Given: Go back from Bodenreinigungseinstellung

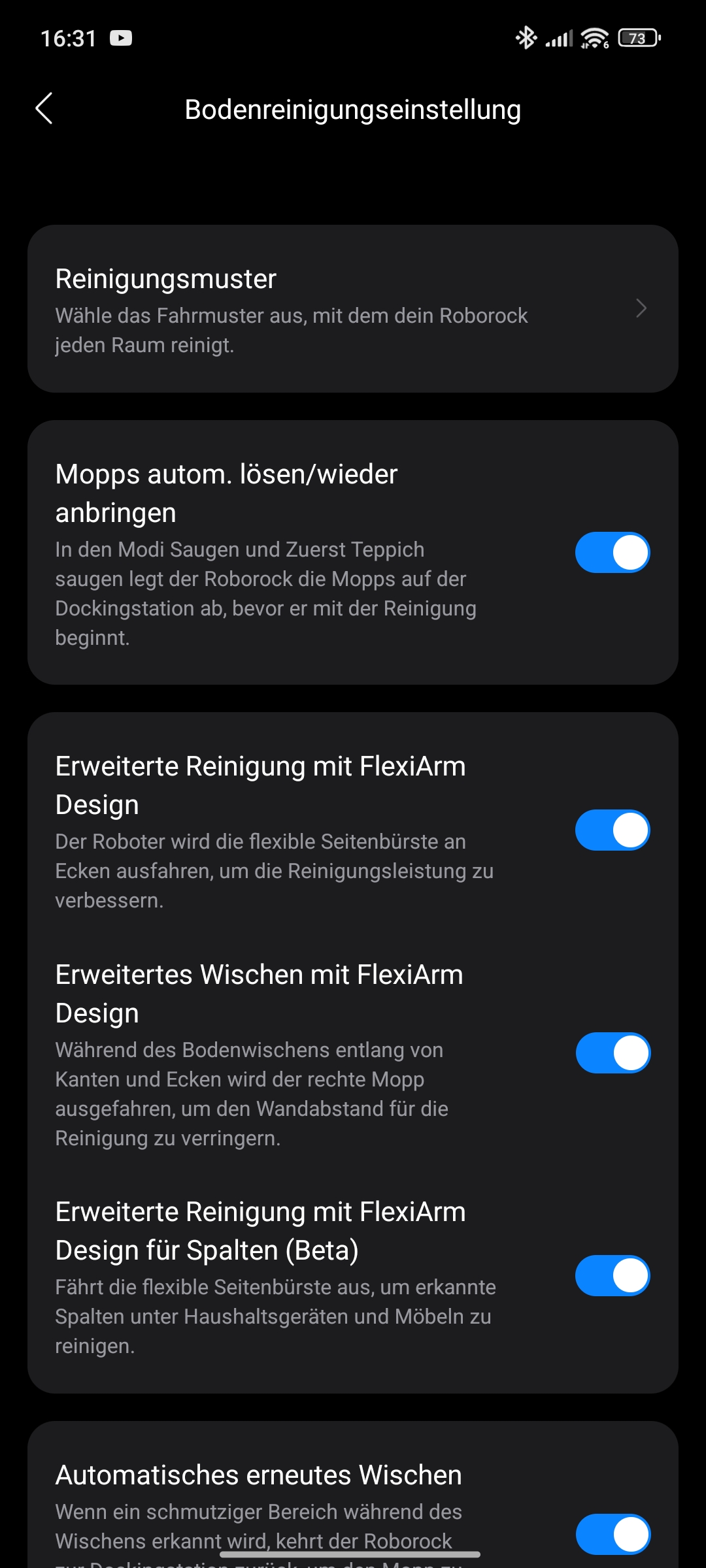Looking at the screenshot, I should click(x=44, y=108).
